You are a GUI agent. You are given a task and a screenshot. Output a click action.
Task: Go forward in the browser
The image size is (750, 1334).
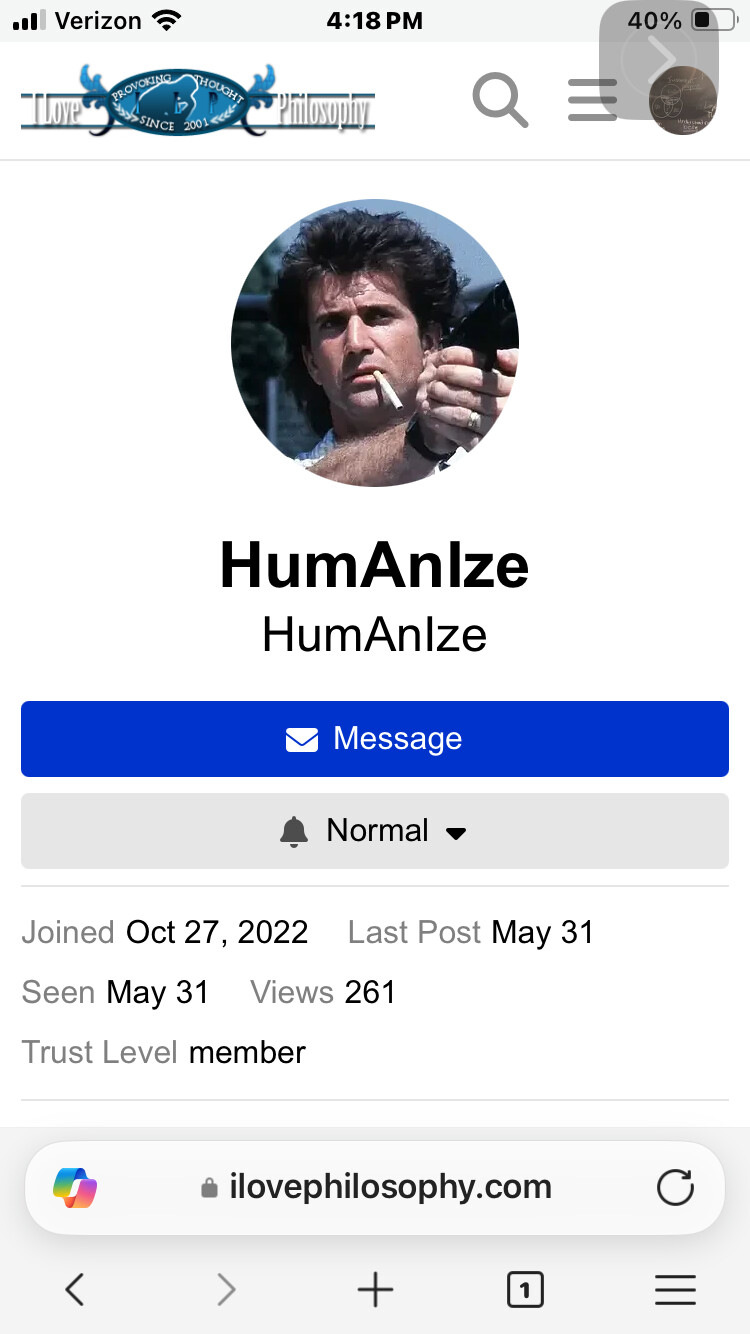(226, 1290)
